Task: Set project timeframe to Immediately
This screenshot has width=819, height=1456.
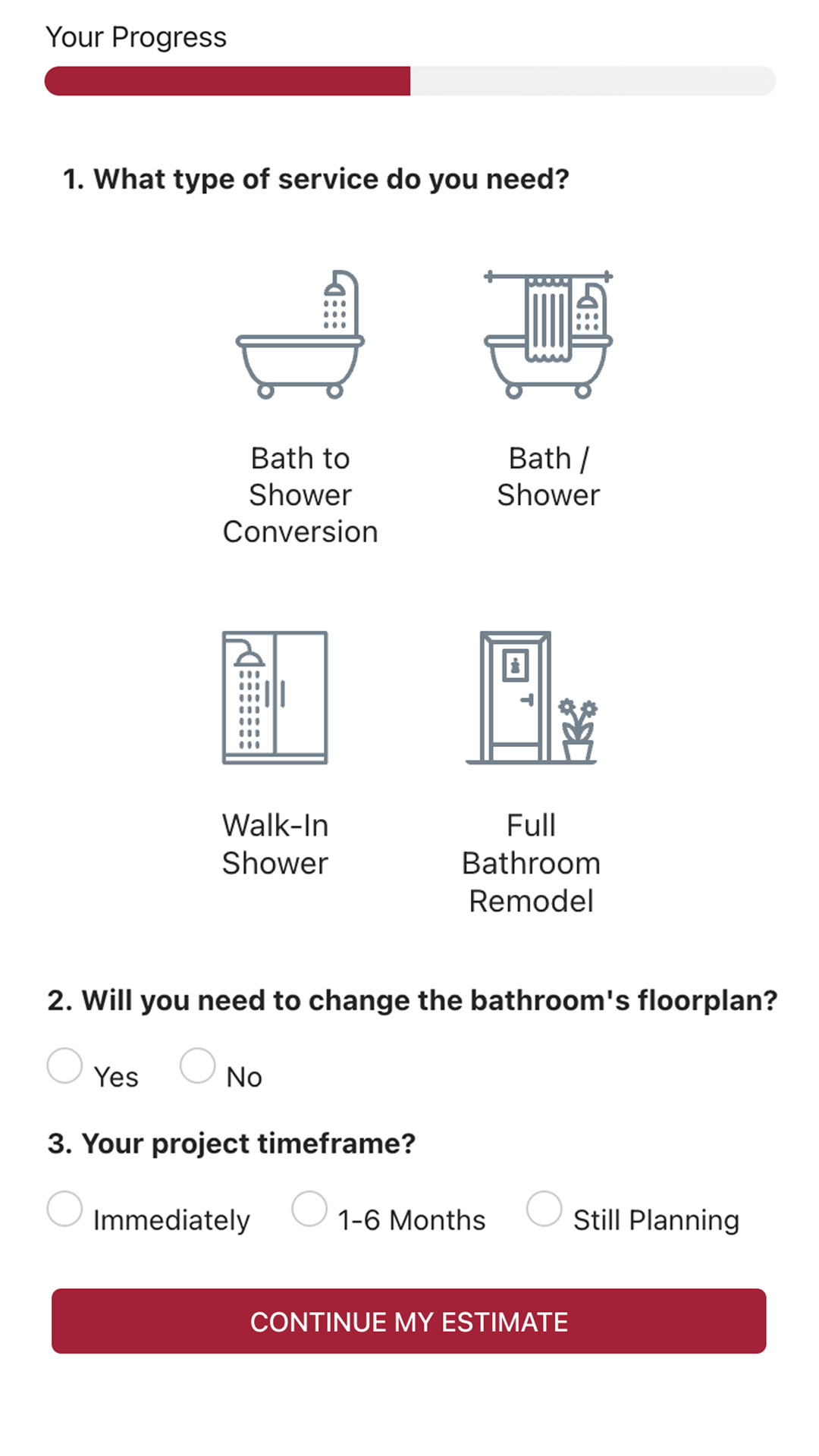Action: [65, 1208]
